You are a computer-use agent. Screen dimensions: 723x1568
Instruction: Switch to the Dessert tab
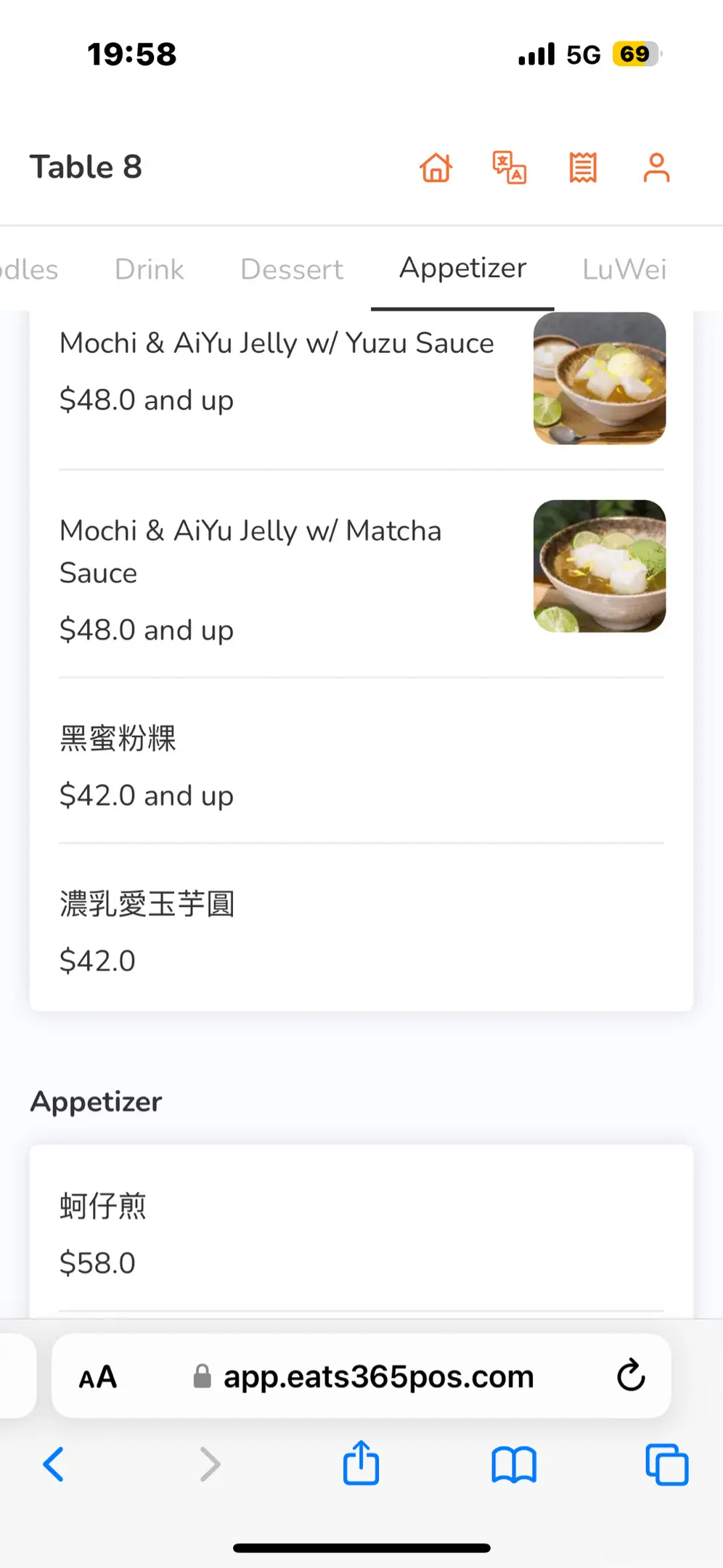pos(291,269)
